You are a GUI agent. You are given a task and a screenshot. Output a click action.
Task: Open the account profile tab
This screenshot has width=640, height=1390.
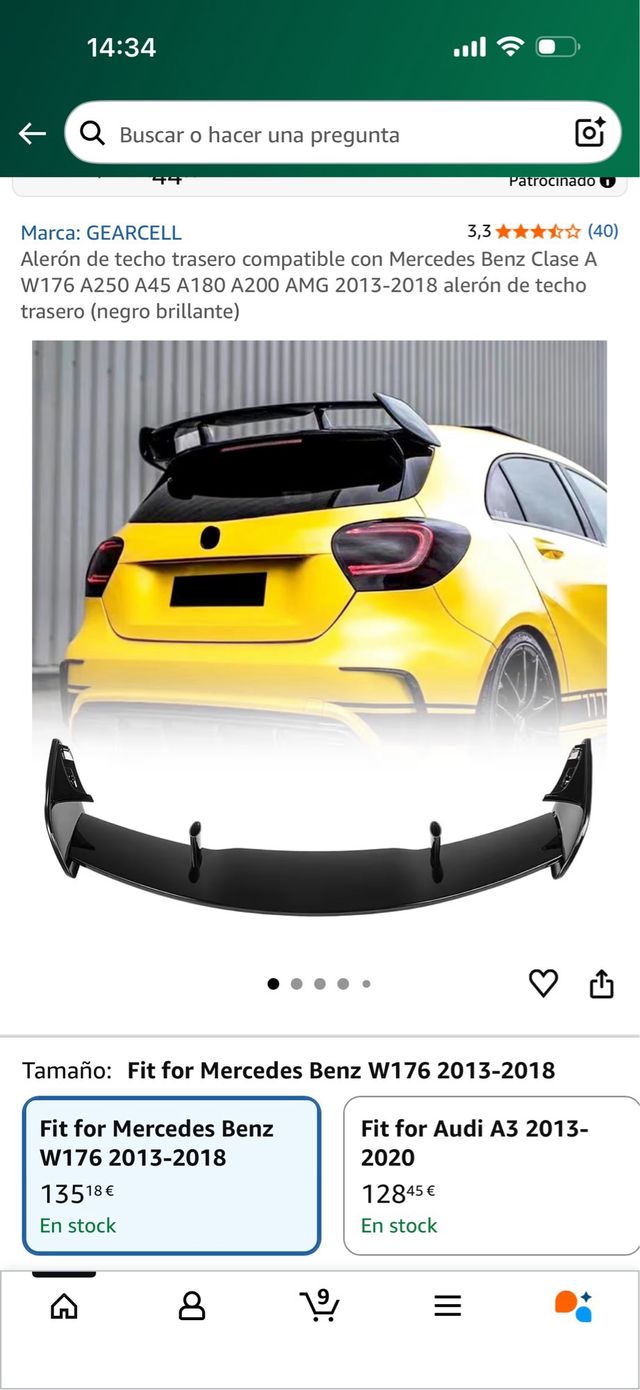[x=191, y=1305]
